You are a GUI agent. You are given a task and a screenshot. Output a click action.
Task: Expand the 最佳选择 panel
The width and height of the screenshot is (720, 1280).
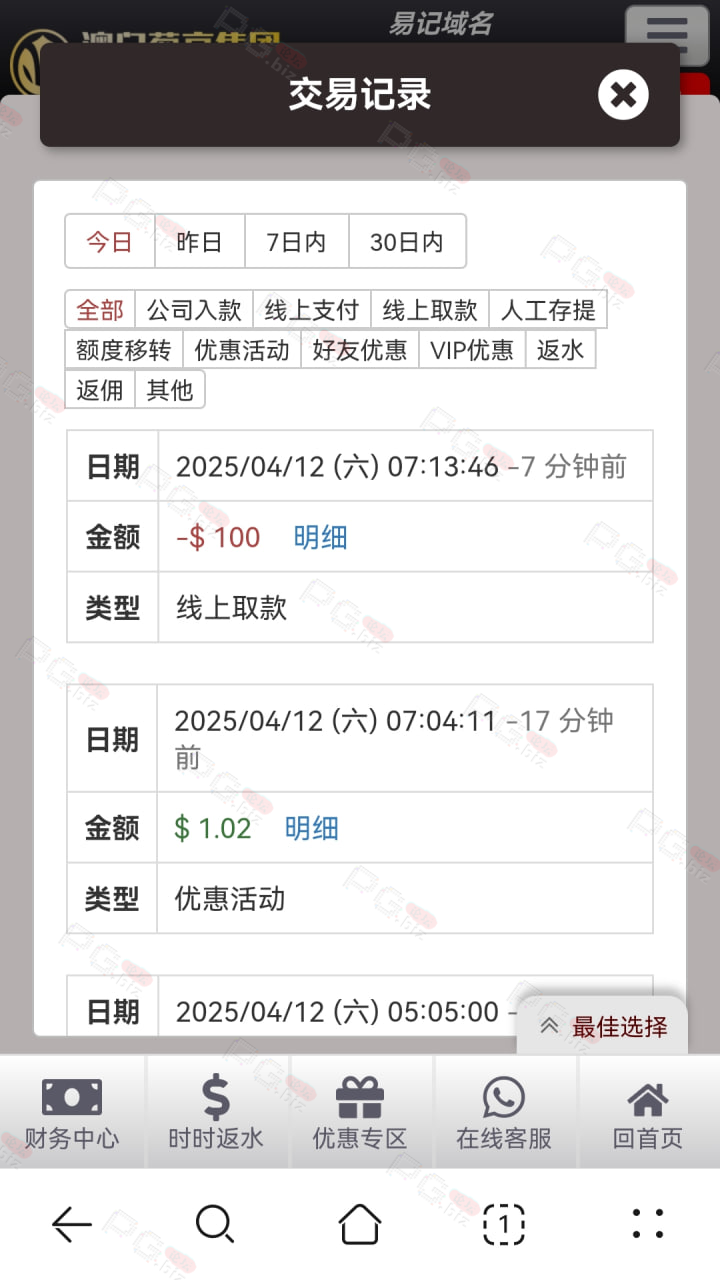(603, 1026)
